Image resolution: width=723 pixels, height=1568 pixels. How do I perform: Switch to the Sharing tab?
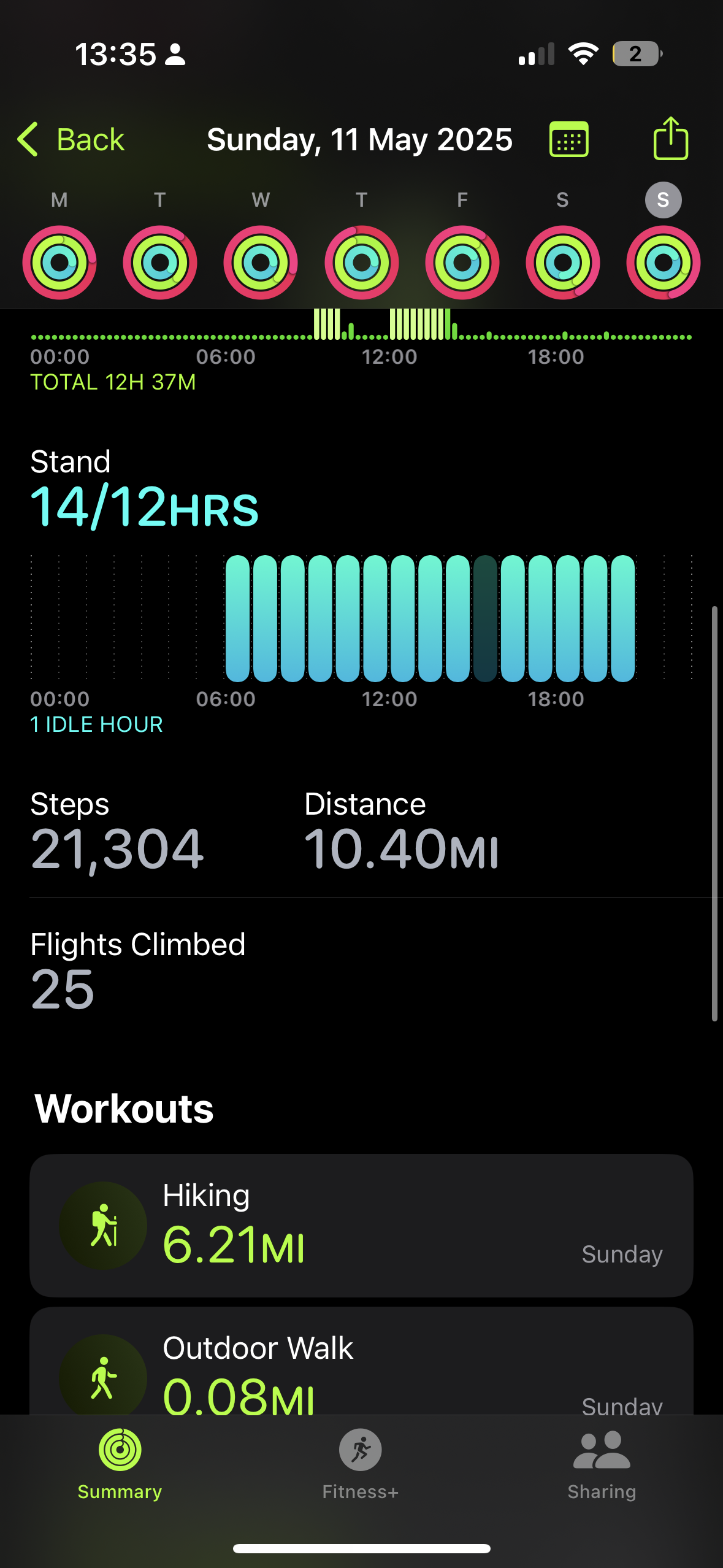(602, 1464)
